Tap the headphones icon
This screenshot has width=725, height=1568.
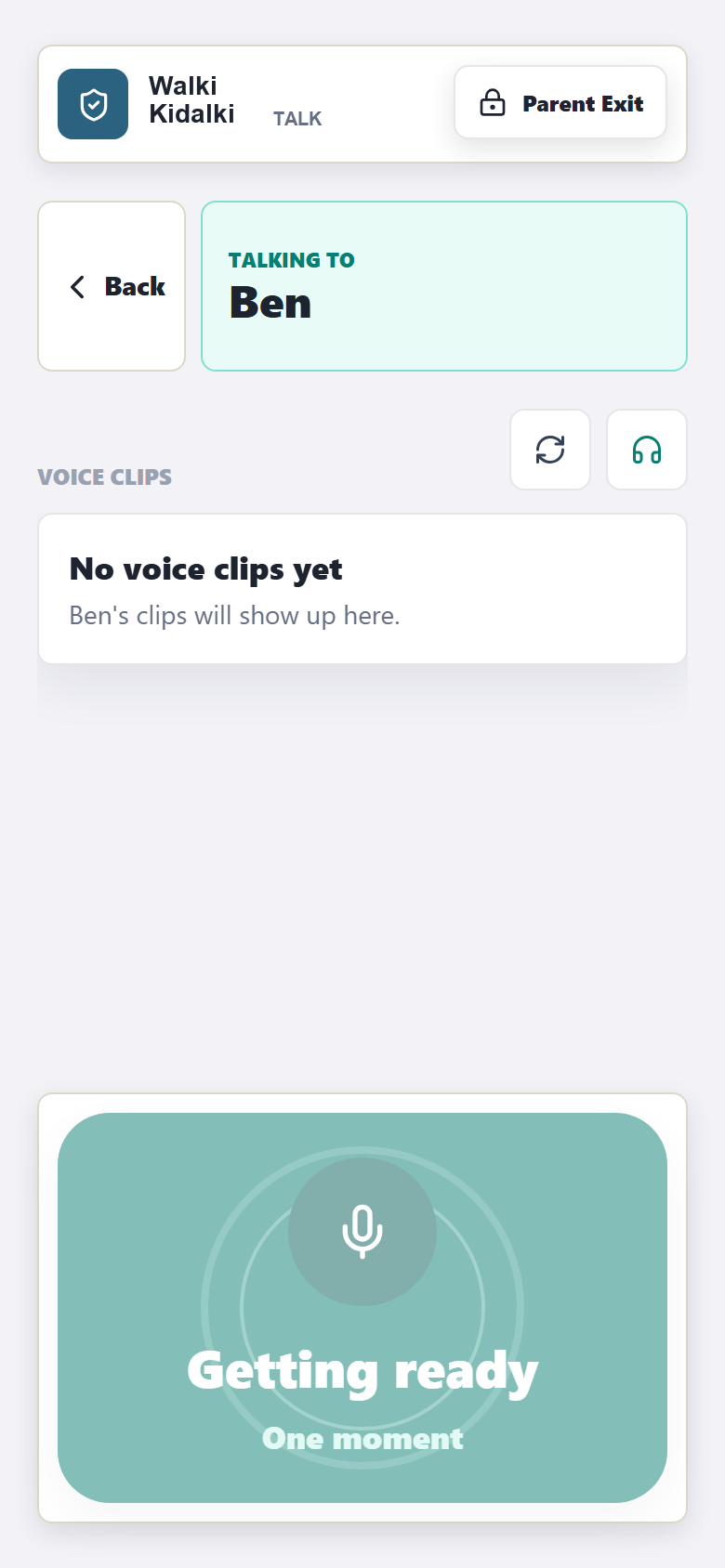tap(647, 450)
